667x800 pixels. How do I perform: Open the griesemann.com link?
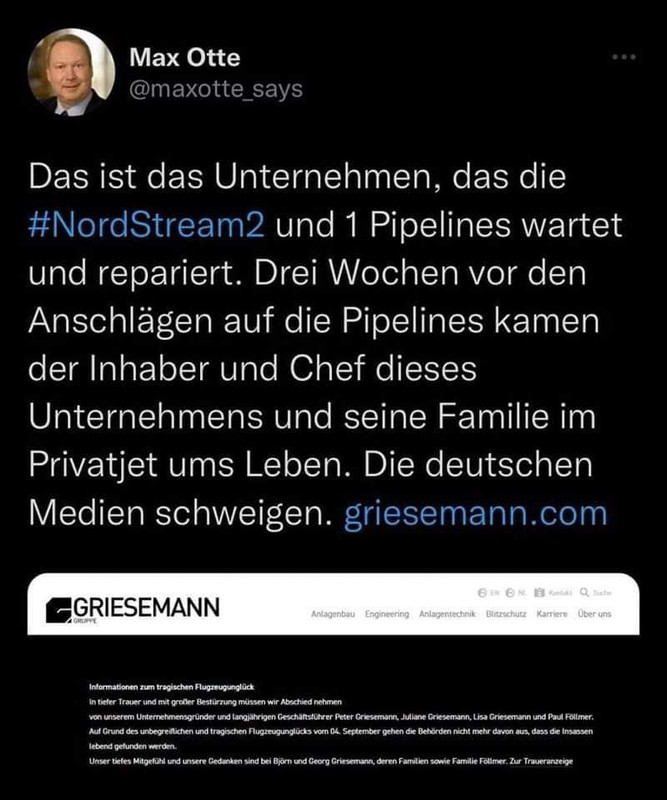click(x=475, y=514)
